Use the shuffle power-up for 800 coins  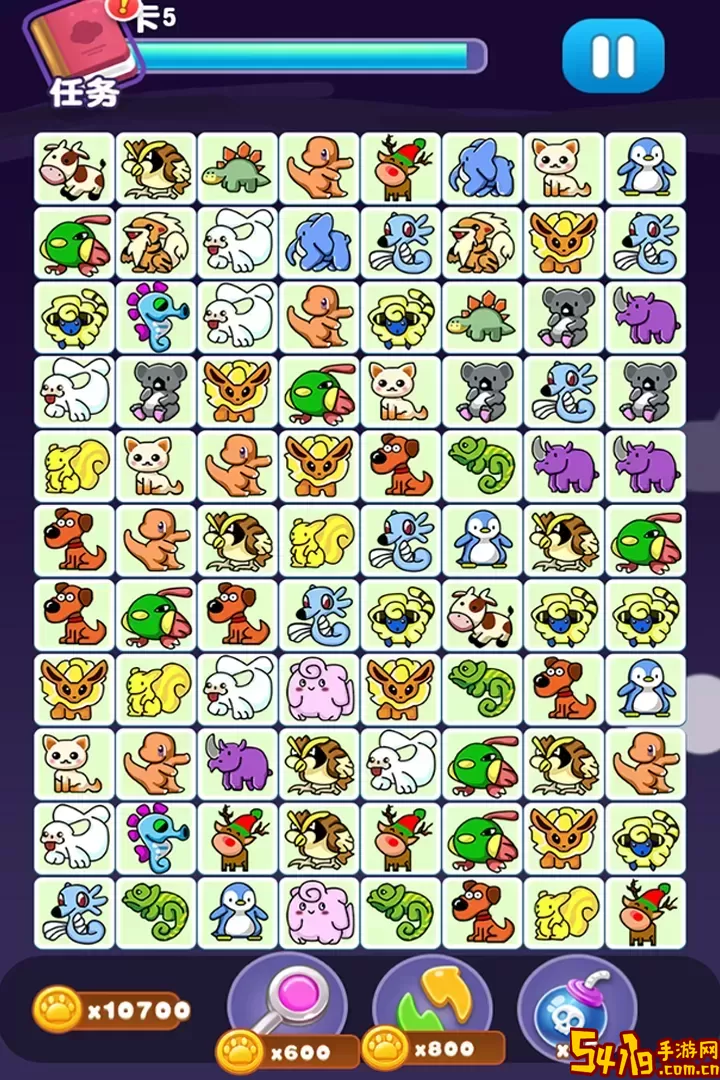[x=432, y=1003]
